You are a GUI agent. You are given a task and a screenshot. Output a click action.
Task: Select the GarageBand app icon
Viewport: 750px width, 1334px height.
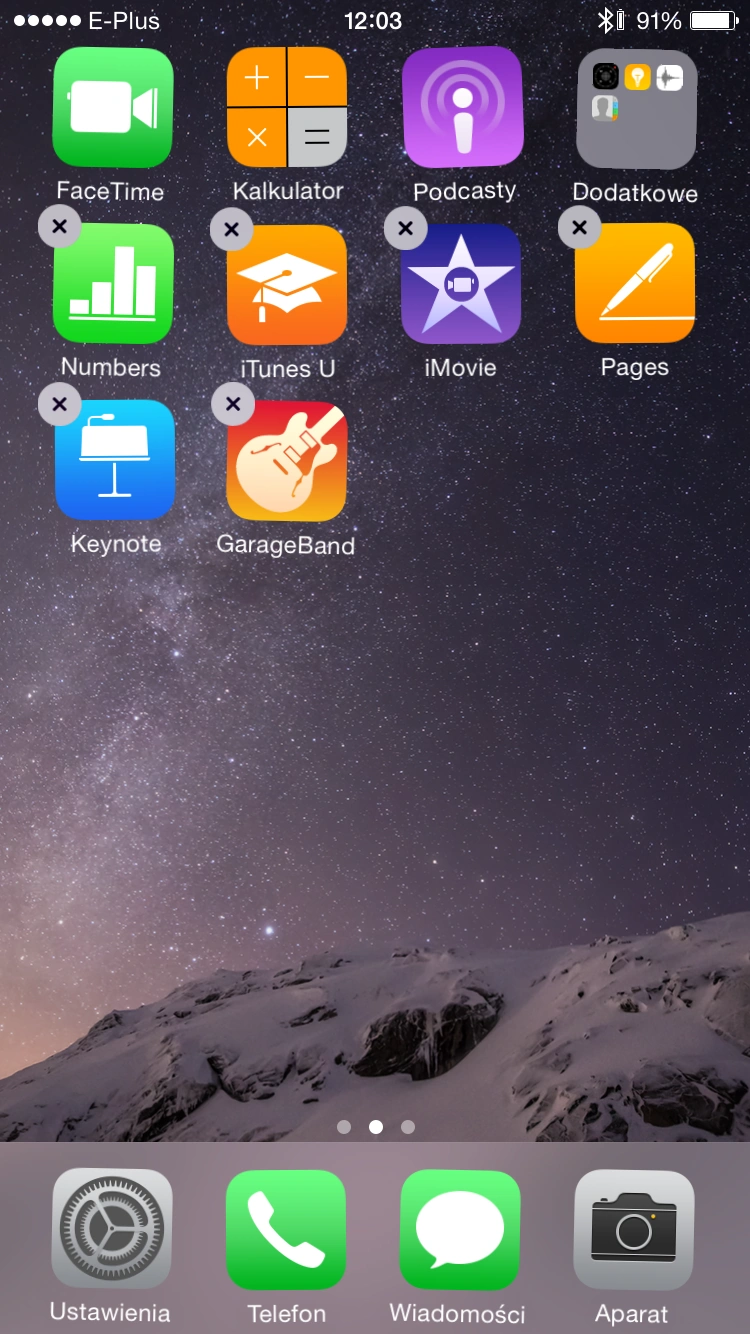tap(287, 462)
